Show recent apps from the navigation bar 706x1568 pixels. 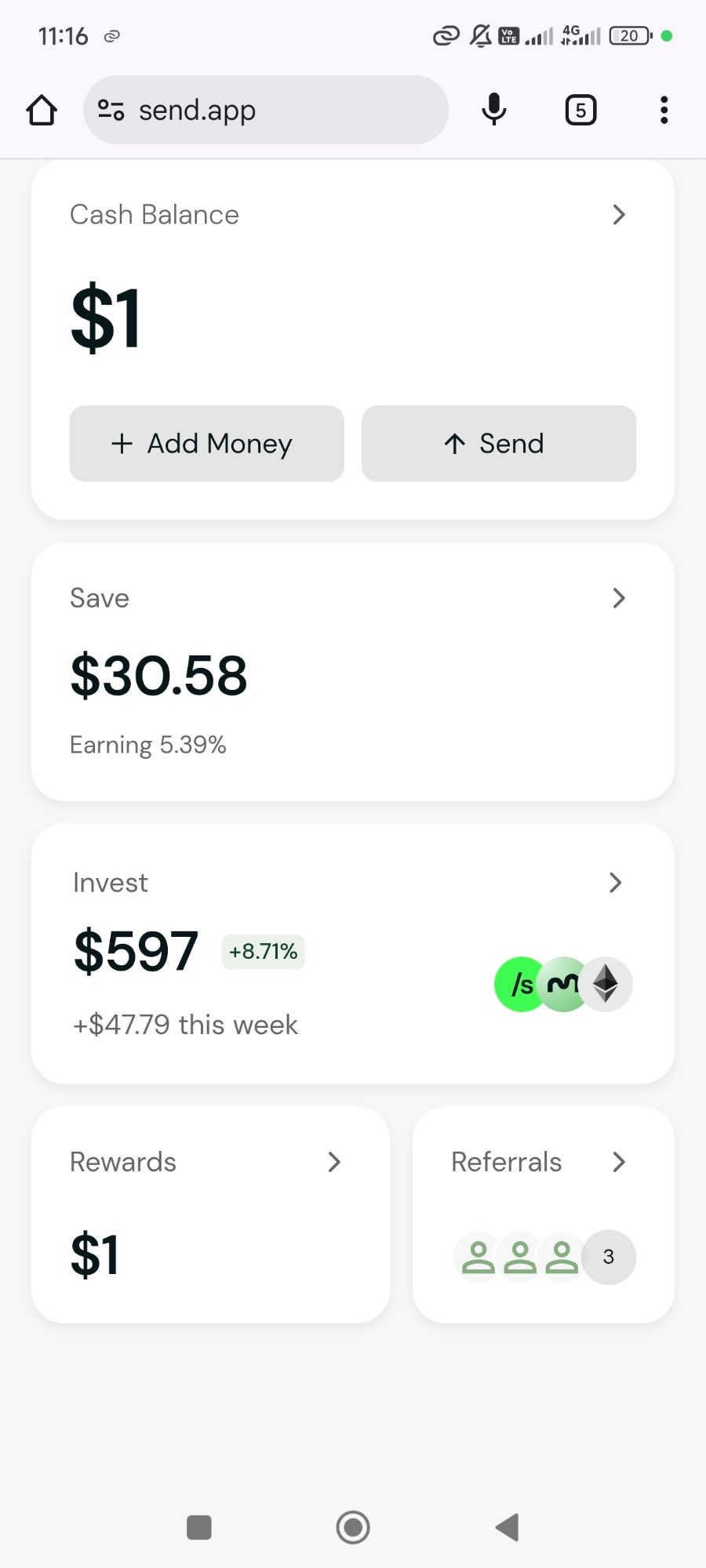click(x=199, y=1527)
